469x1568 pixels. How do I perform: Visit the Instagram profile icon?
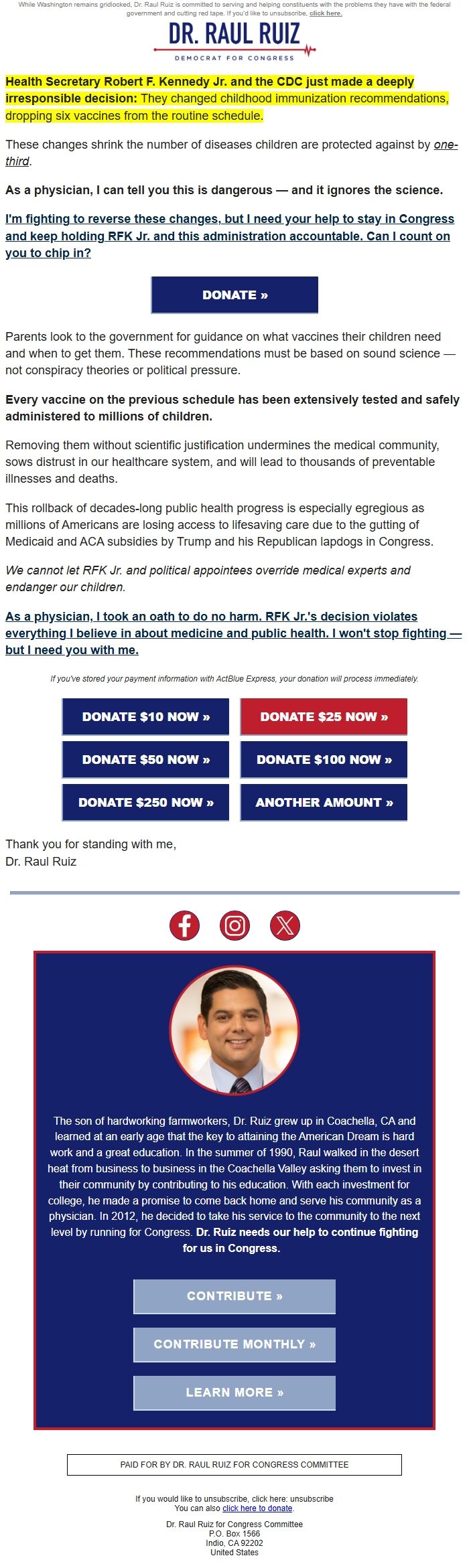(234, 926)
